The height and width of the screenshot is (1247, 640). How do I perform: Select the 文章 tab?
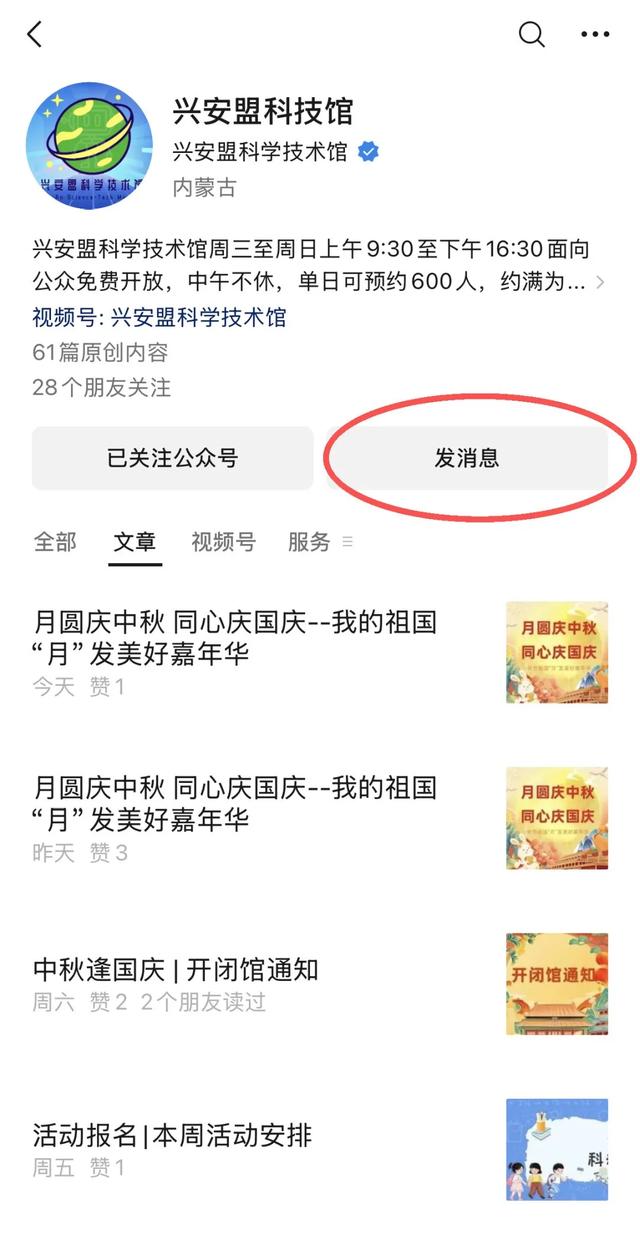pos(135,542)
